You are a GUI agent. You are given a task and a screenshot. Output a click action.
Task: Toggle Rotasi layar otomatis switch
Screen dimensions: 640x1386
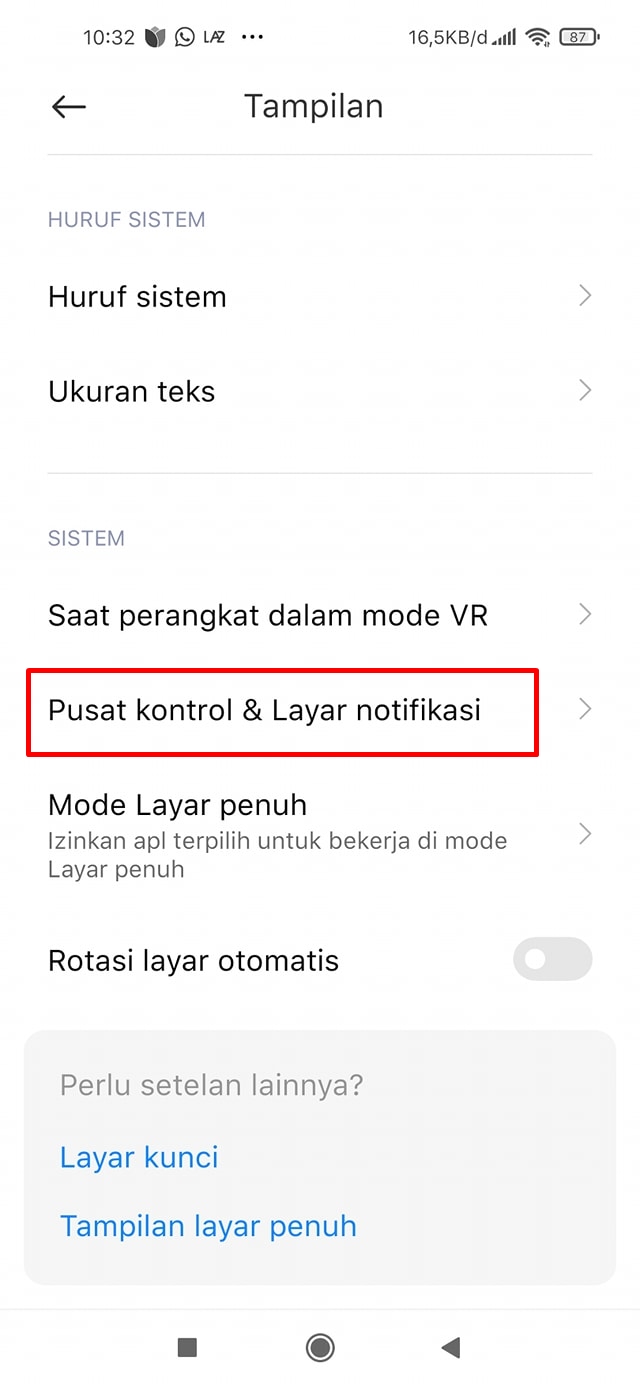(552, 960)
